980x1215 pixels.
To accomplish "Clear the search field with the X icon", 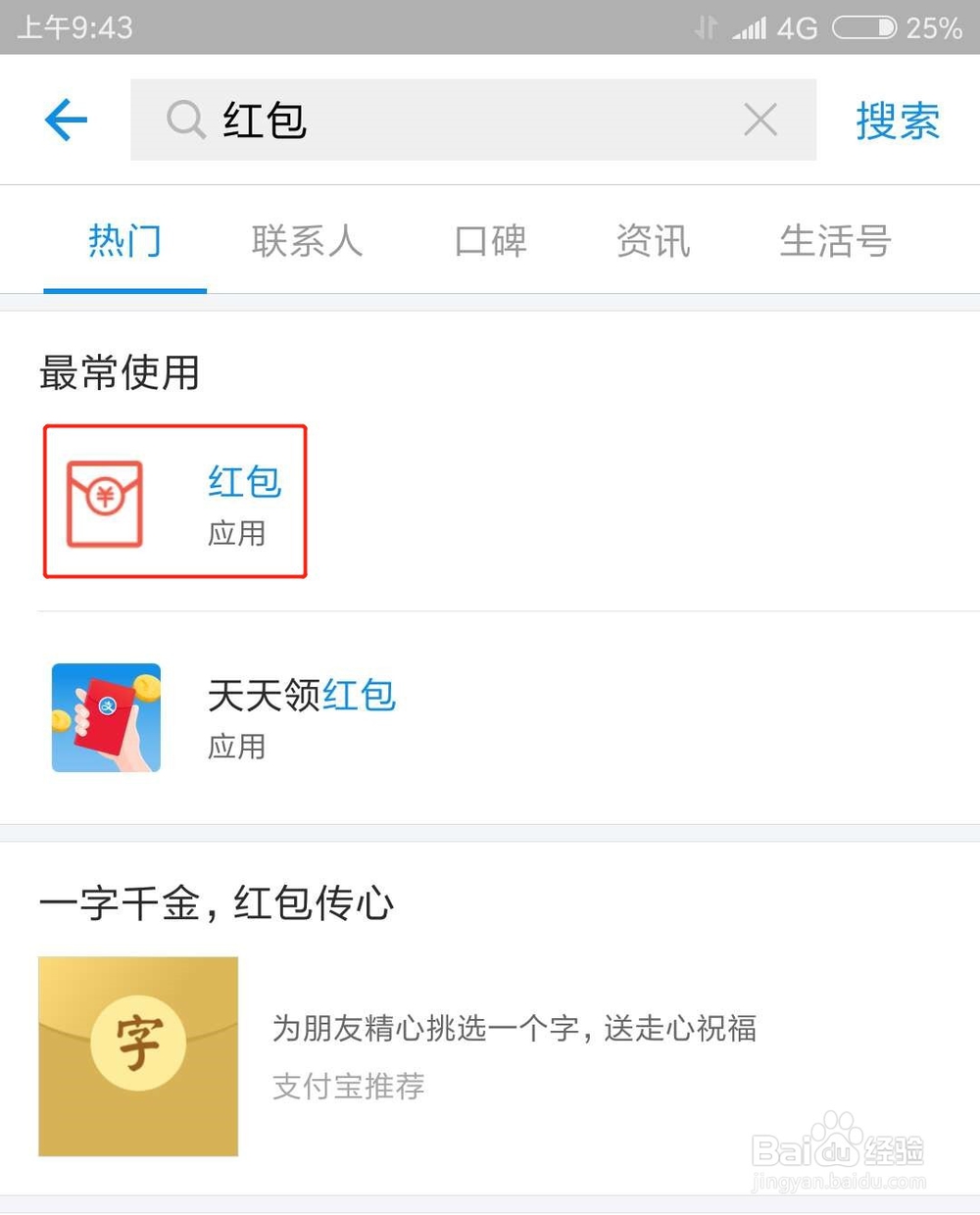I will 761,120.
